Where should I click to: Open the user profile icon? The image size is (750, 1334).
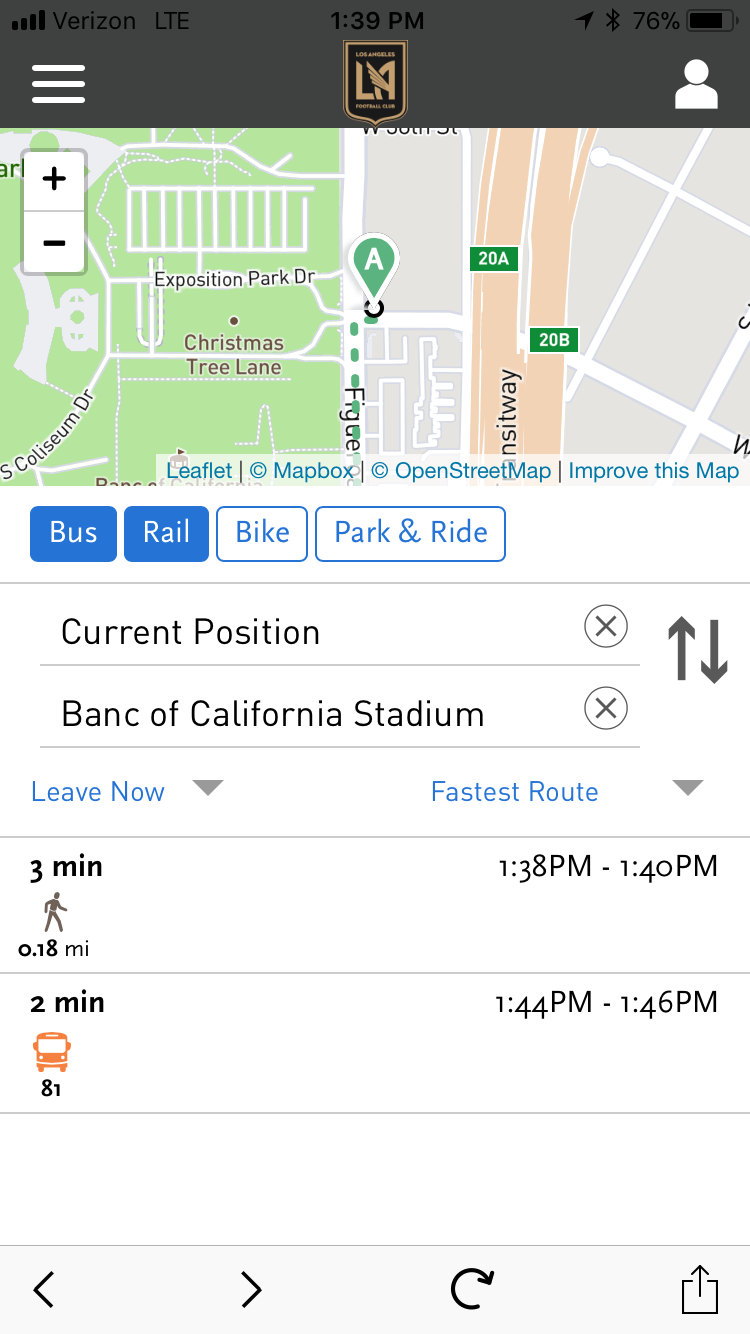click(x=696, y=84)
